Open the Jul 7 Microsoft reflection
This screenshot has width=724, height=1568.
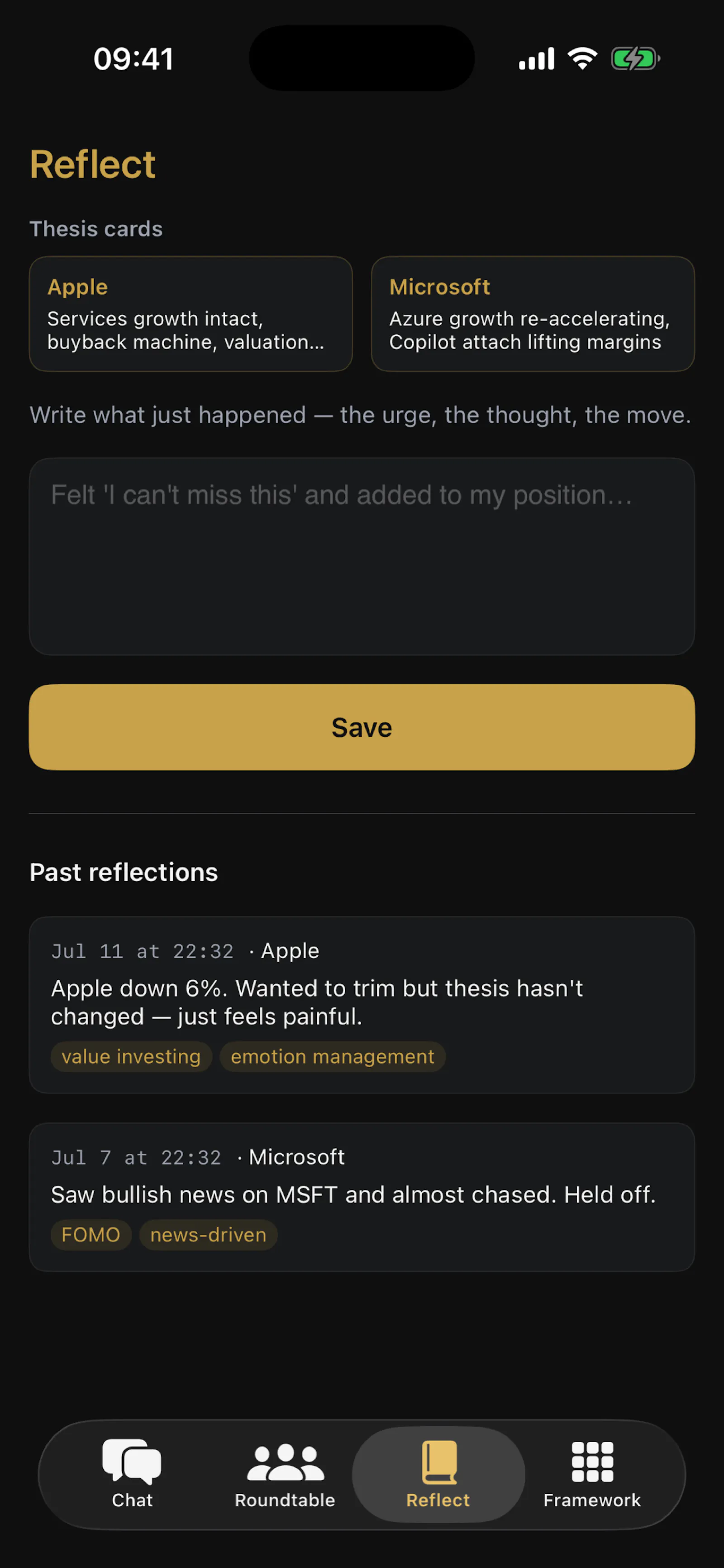362,1197
